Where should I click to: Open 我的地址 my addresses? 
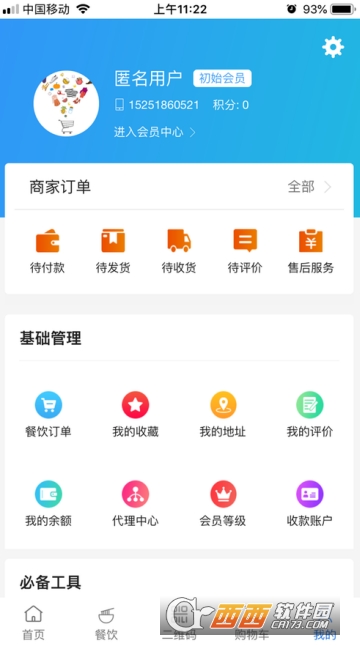pos(223,414)
